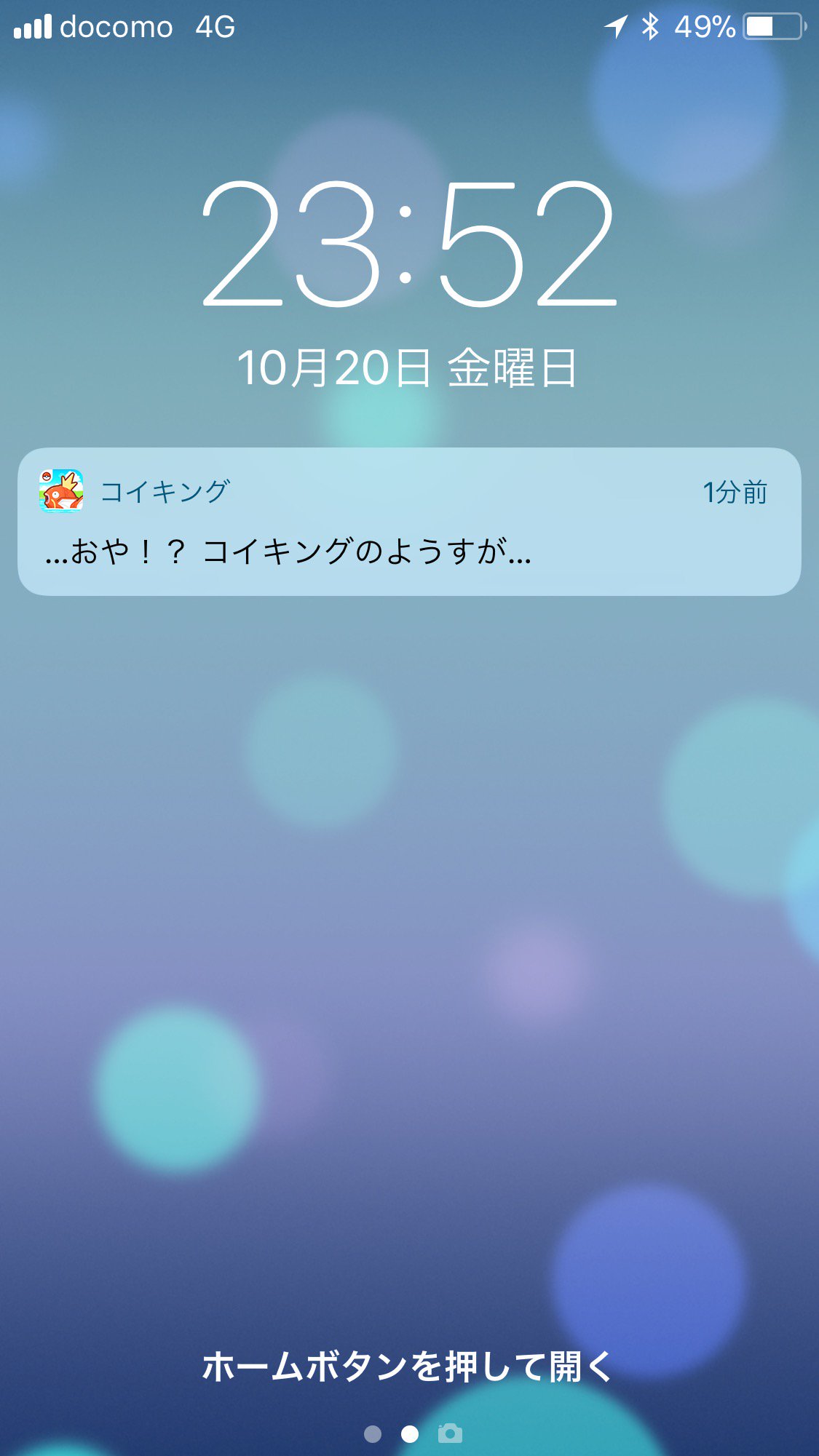
Task: Tap the camera icon in the page indicator
Action: 450,1433
